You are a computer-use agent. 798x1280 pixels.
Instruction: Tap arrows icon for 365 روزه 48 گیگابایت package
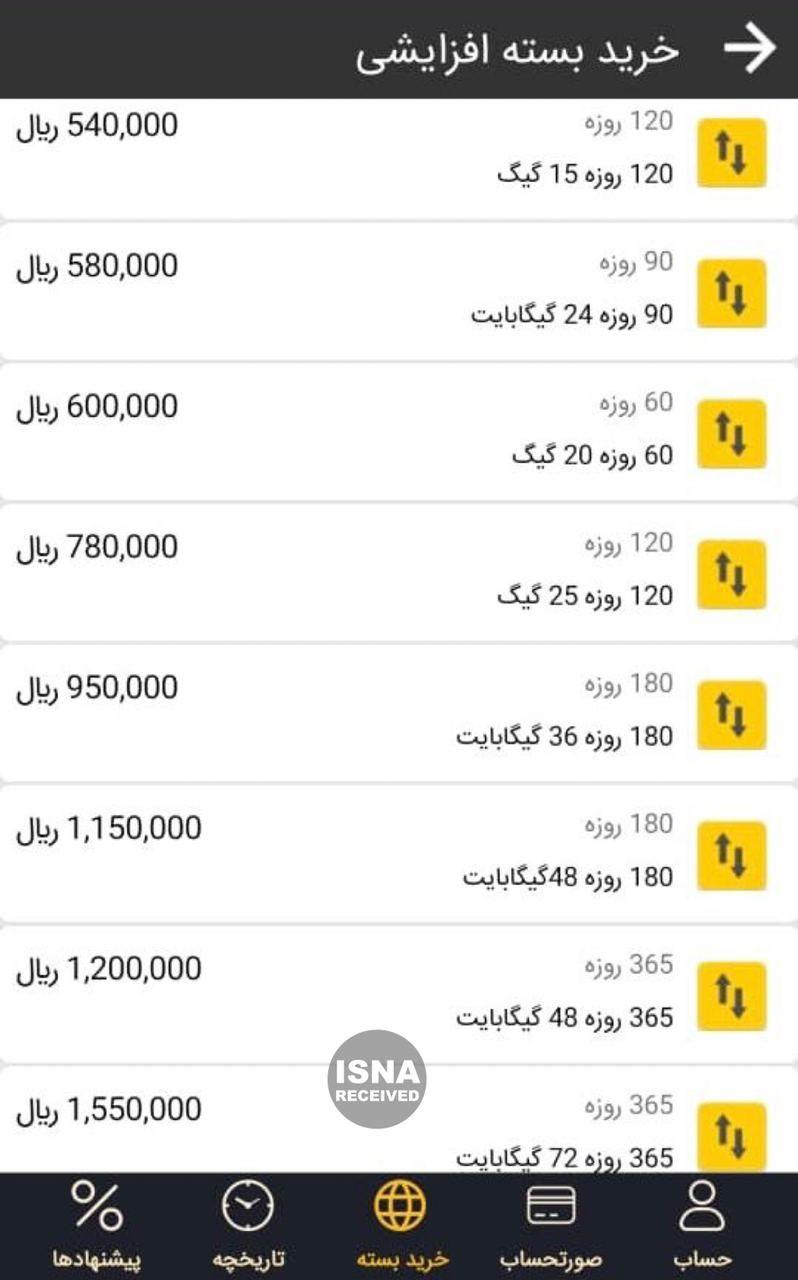(x=729, y=998)
